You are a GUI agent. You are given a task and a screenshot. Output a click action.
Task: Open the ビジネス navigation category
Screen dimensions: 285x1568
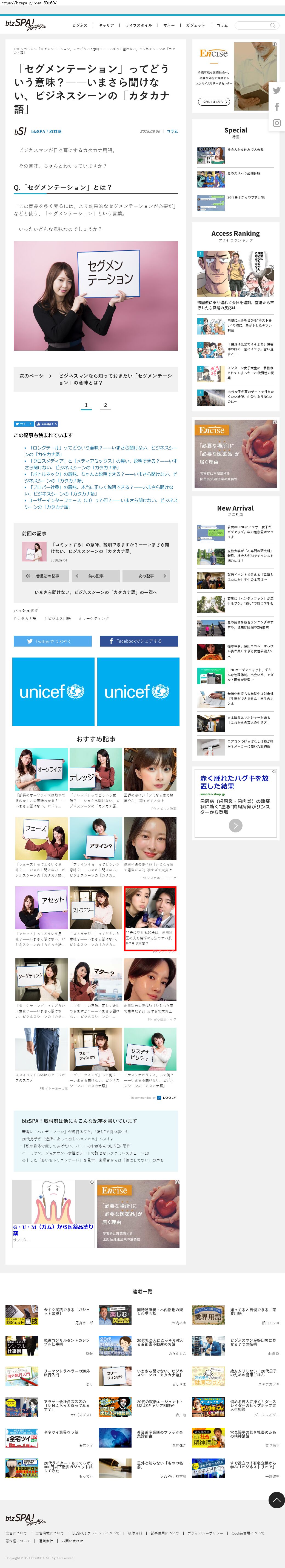click(80, 25)
